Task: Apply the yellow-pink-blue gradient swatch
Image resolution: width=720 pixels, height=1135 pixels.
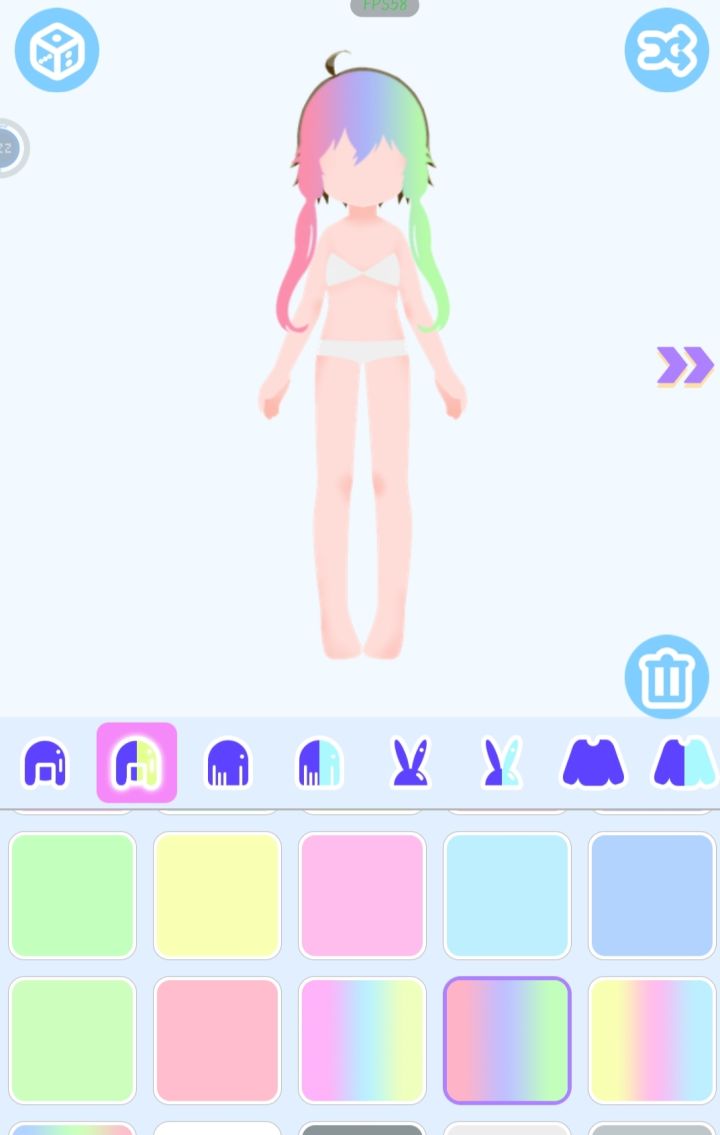Action: (x=652, y=1040)
